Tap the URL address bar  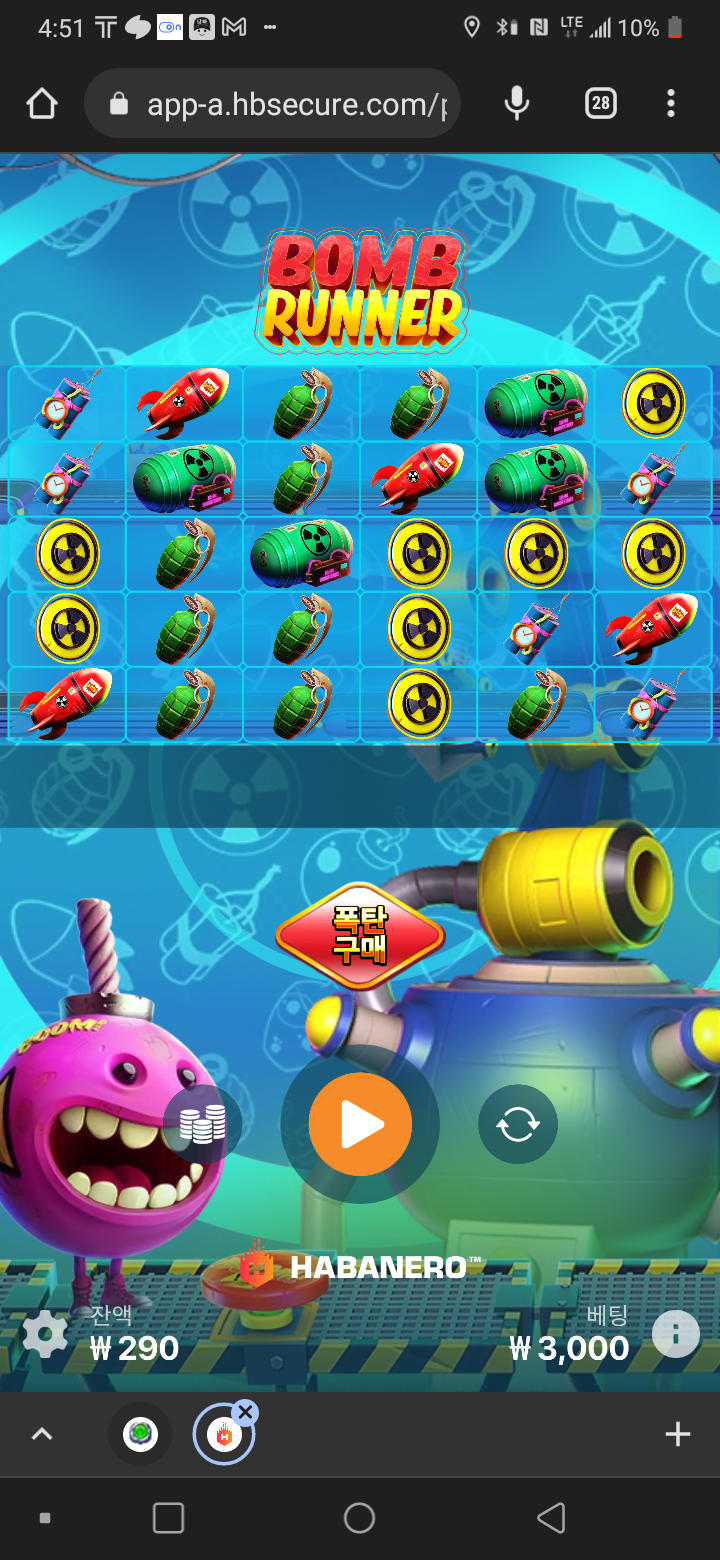[x=290, y=104]
